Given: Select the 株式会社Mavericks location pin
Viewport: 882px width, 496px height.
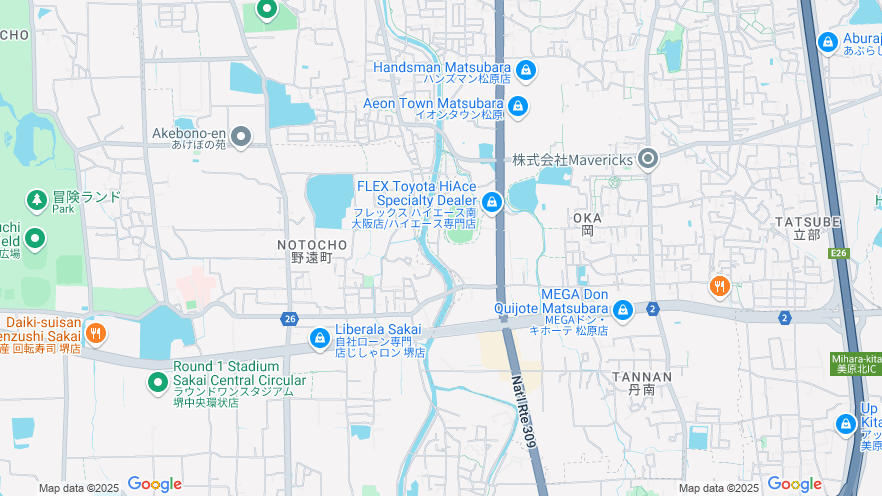Looking at the screenshot, I should (x=648, y=159).
